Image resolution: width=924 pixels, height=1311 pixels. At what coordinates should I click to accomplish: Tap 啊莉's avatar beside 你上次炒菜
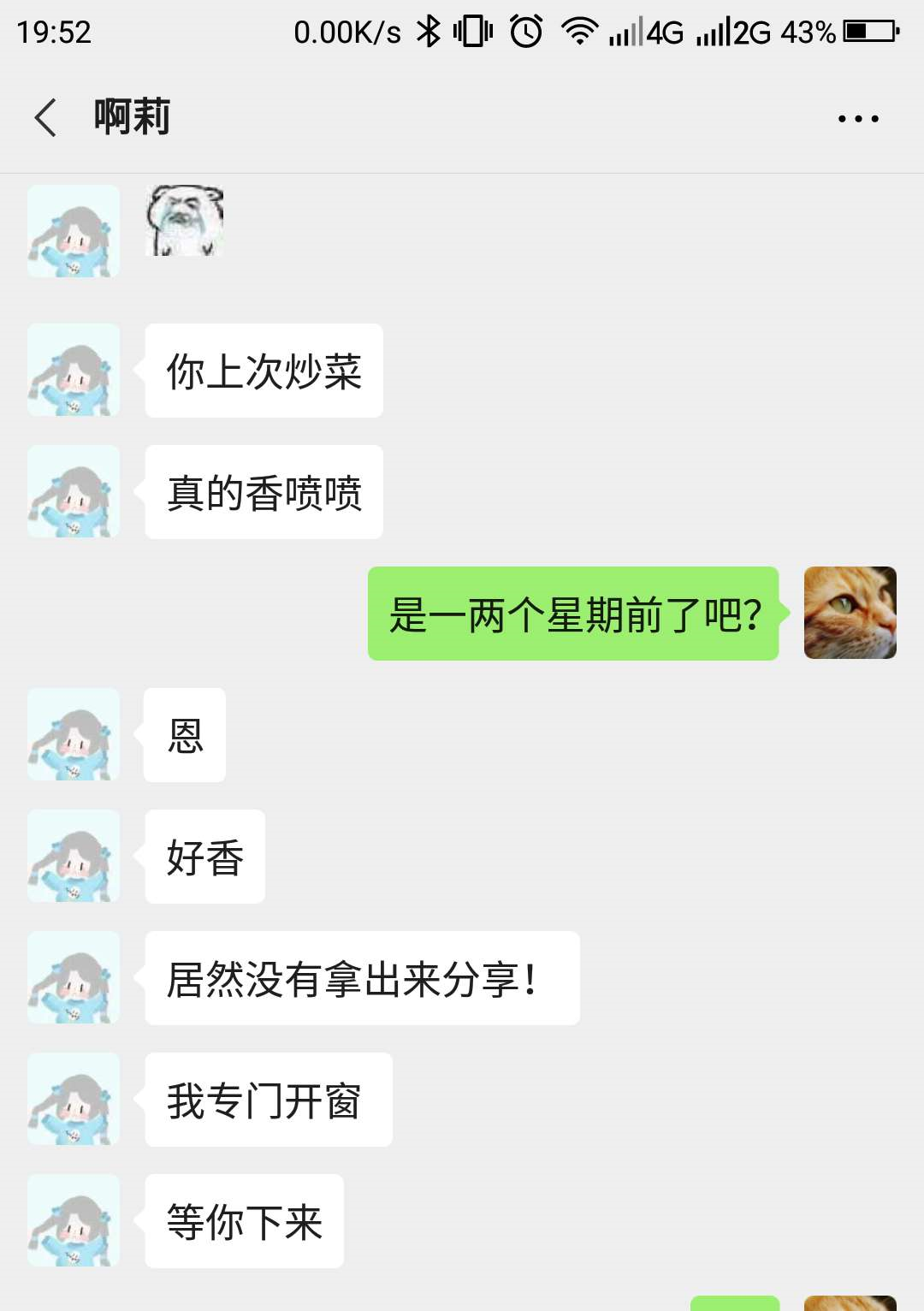pos(74,370)
